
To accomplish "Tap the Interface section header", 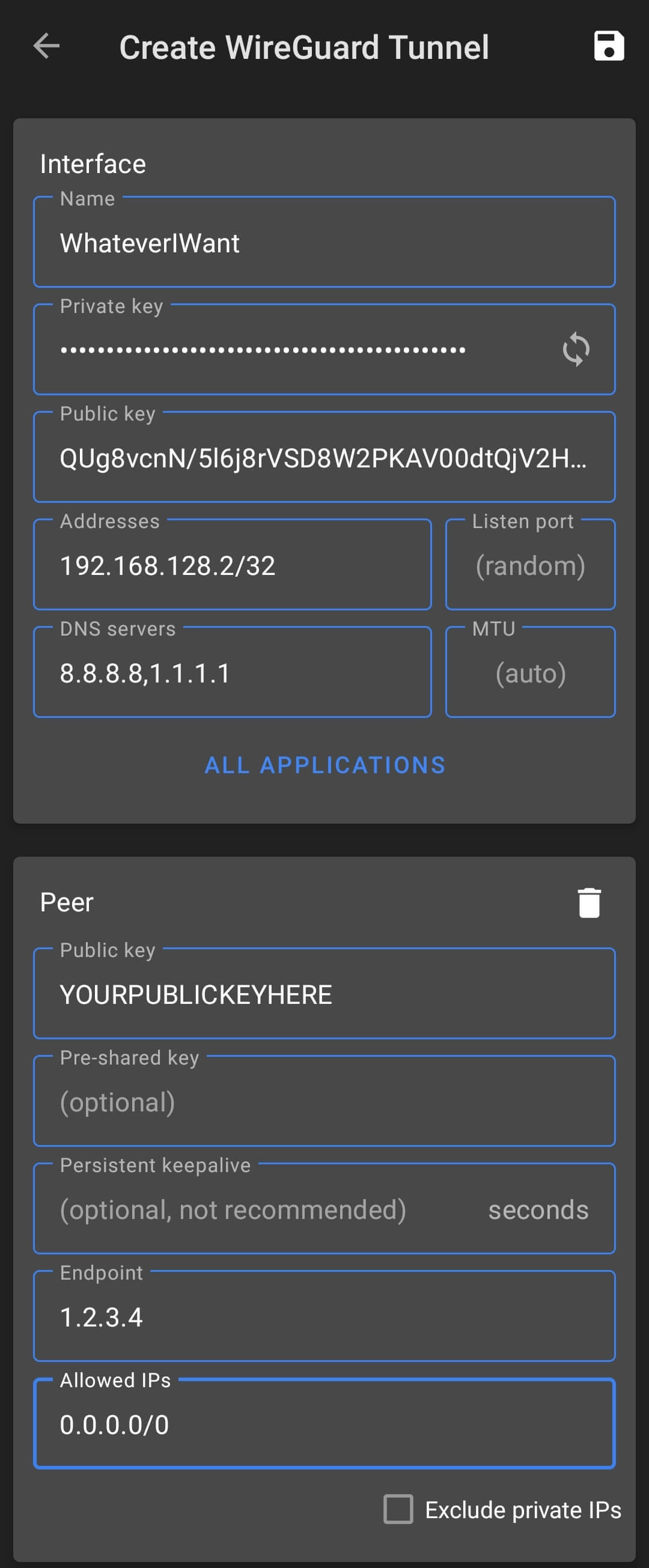I will click(x=93, y=163).
